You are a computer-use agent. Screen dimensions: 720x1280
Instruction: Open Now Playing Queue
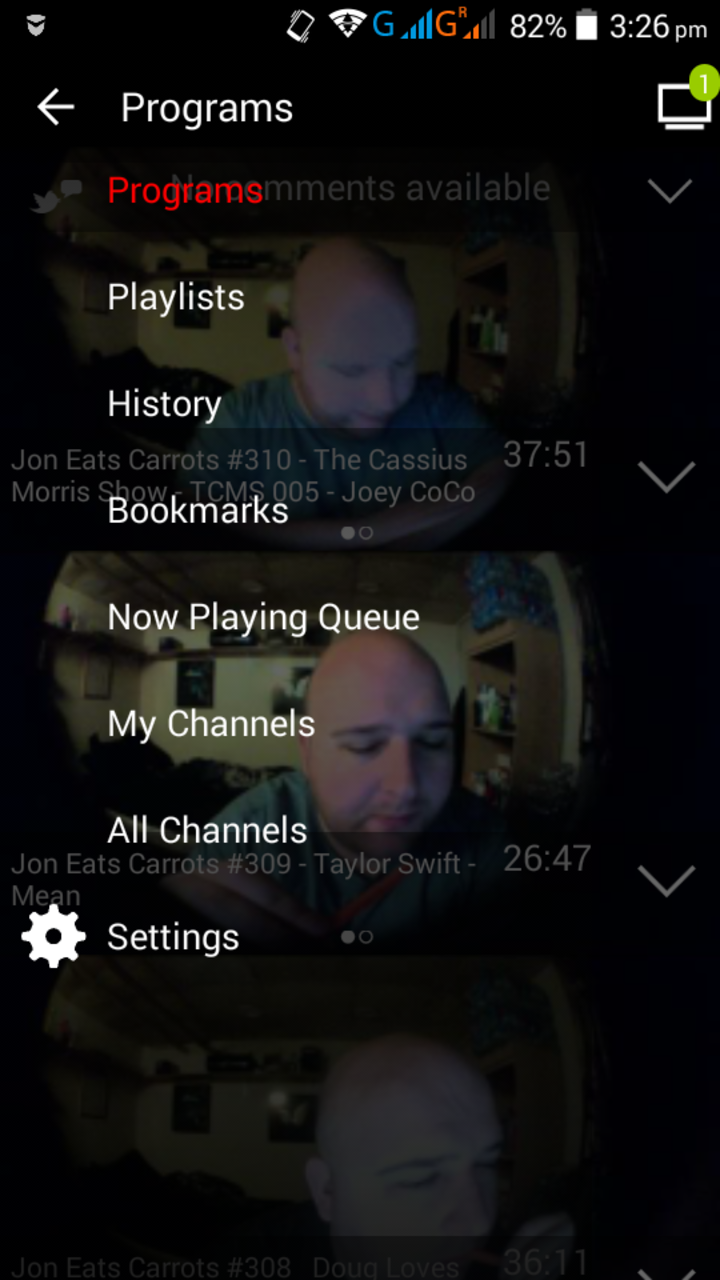coord(264,617)
